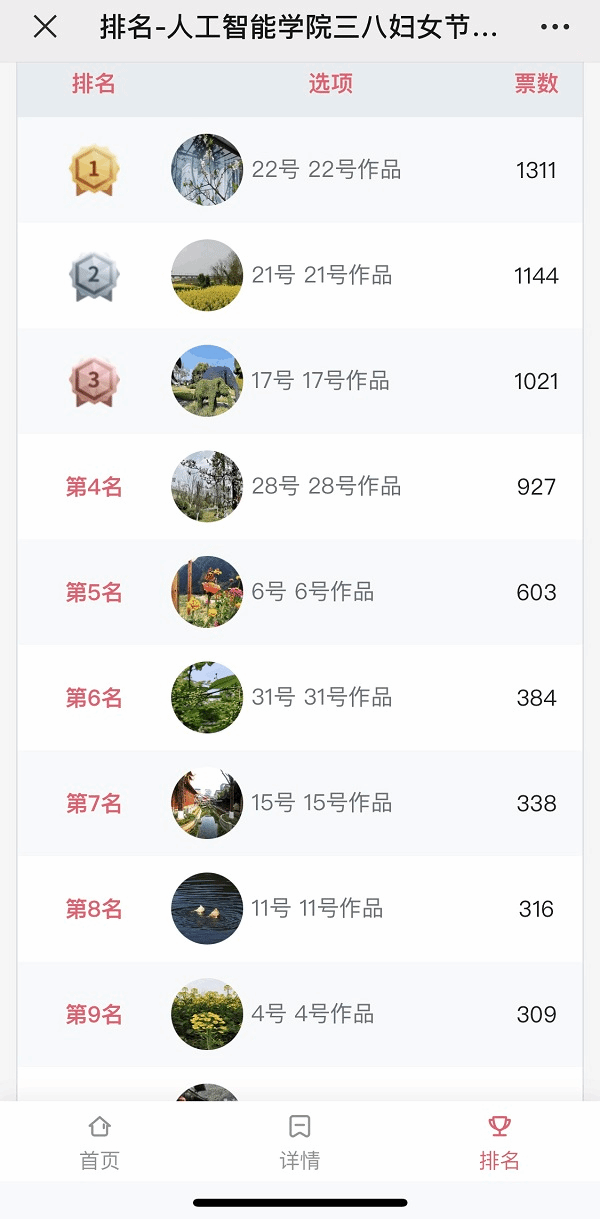
Task: View the 4号作品 entry
Action: click(x=312, y=1014)
